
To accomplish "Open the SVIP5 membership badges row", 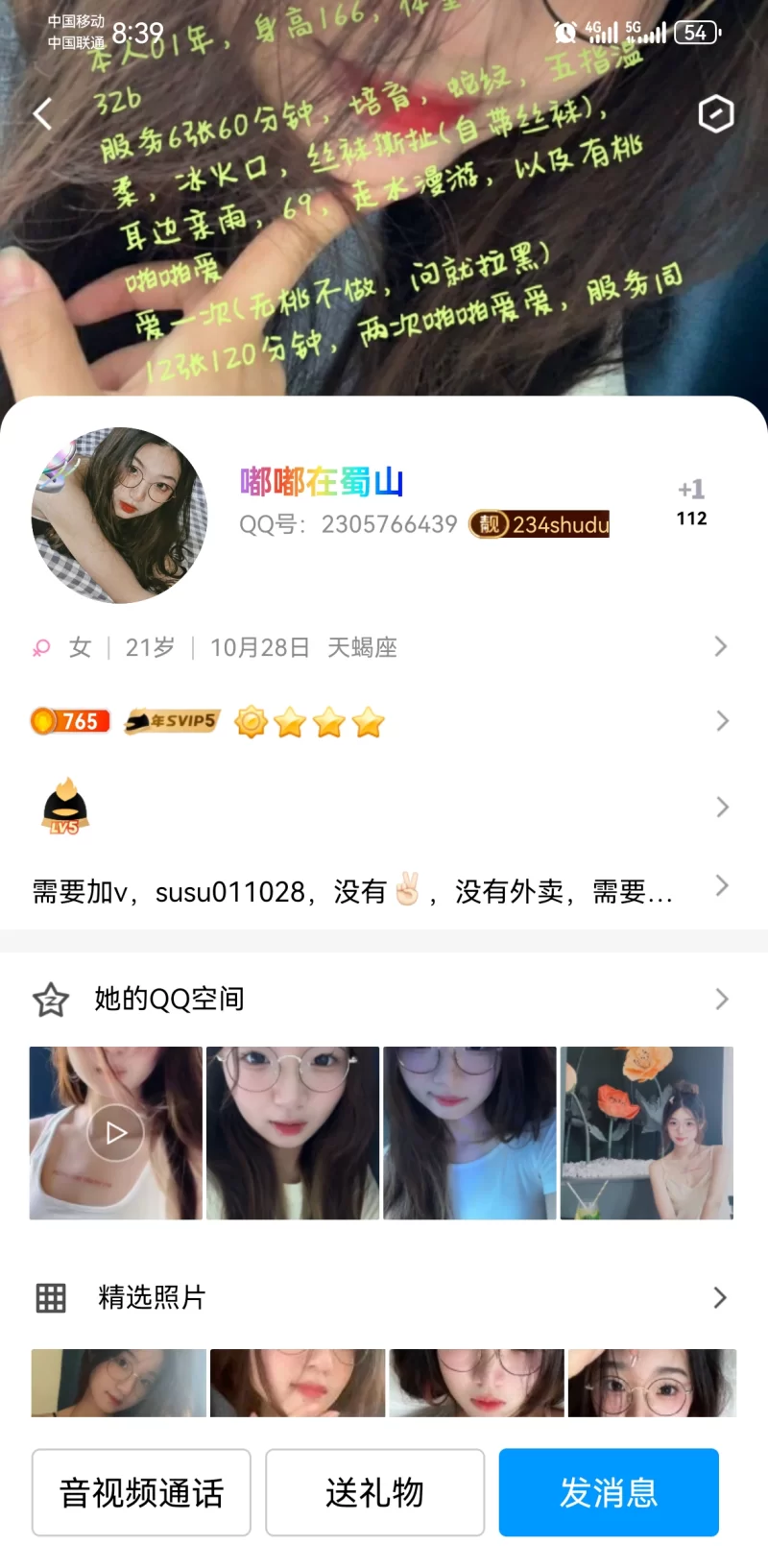I will 382,721.
